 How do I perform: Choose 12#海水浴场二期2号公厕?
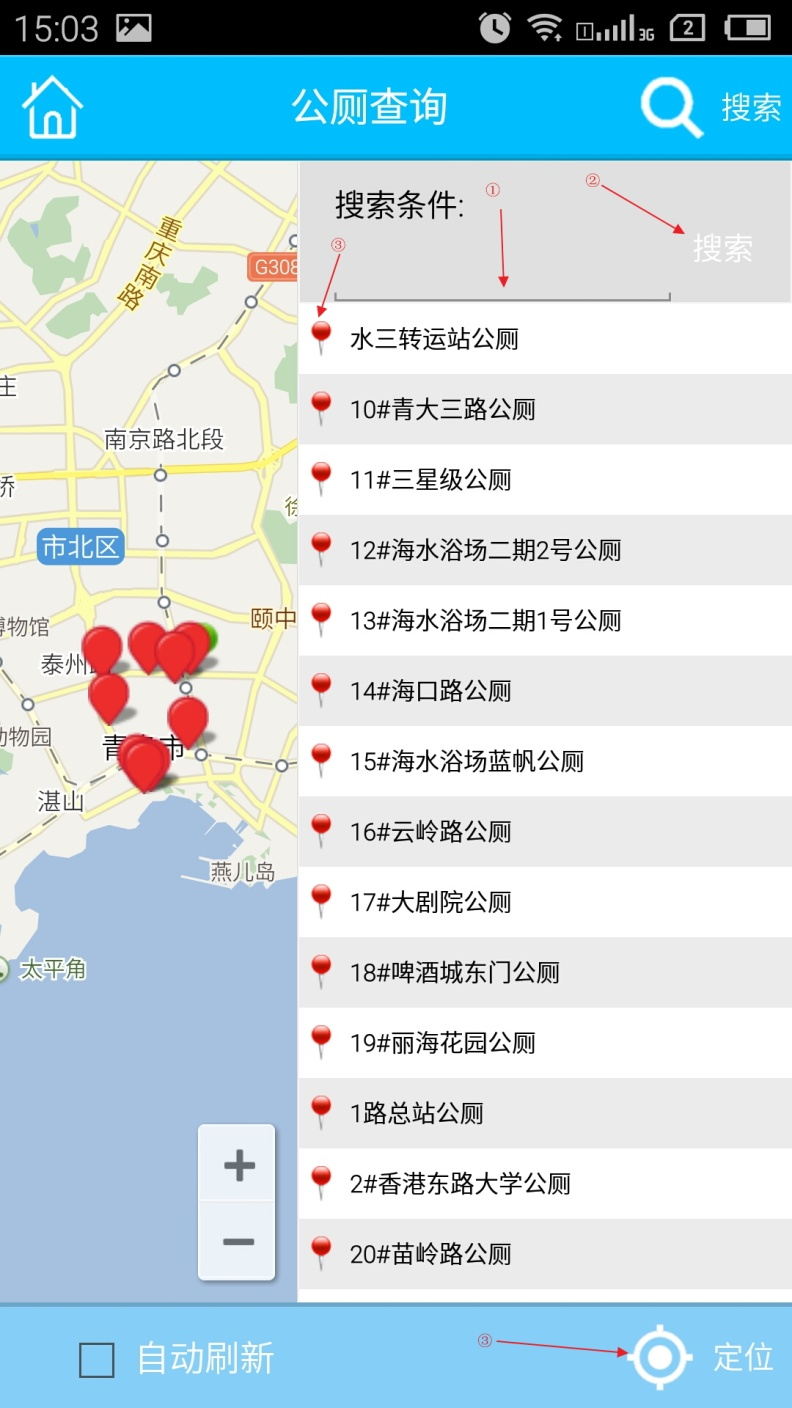click(x=545, y=550)
